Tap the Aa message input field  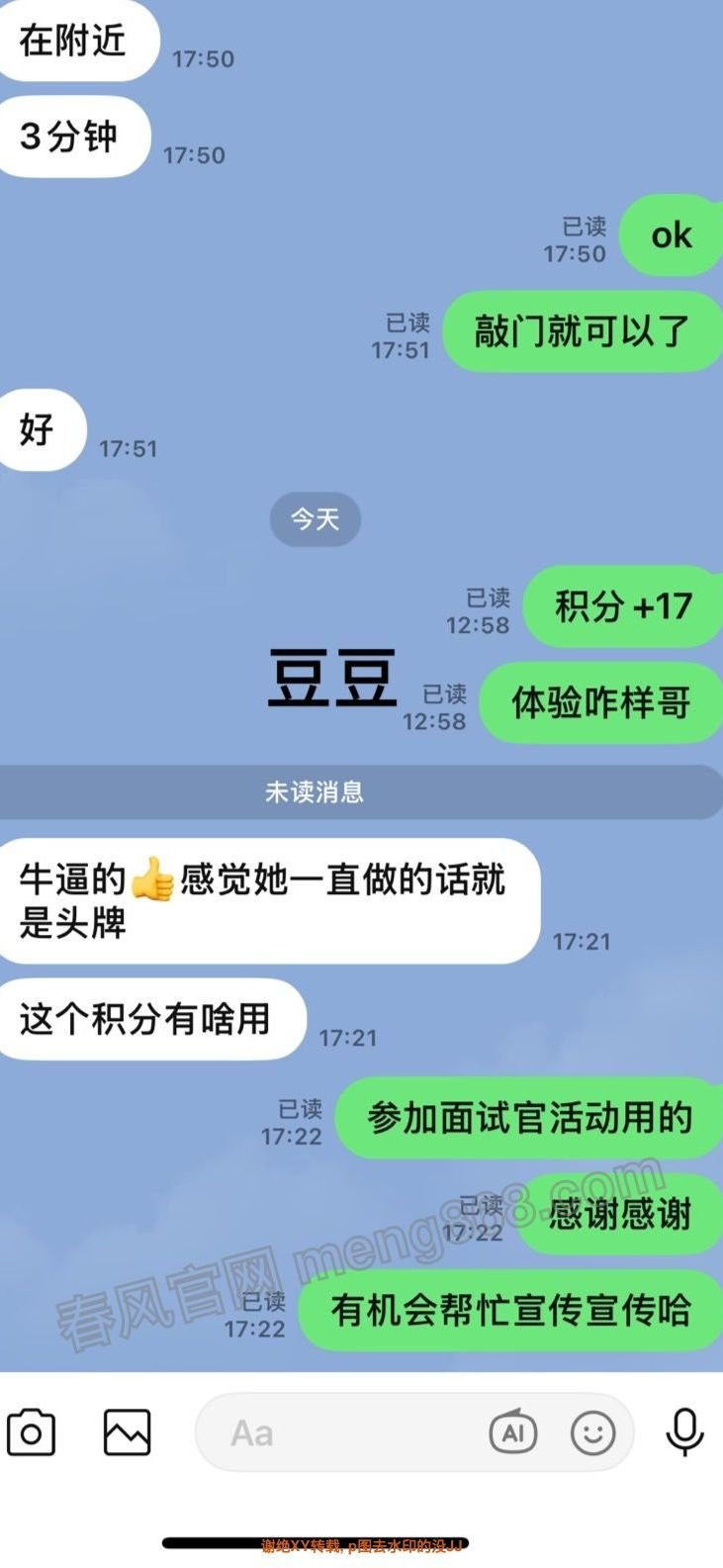coord(336,1432)
